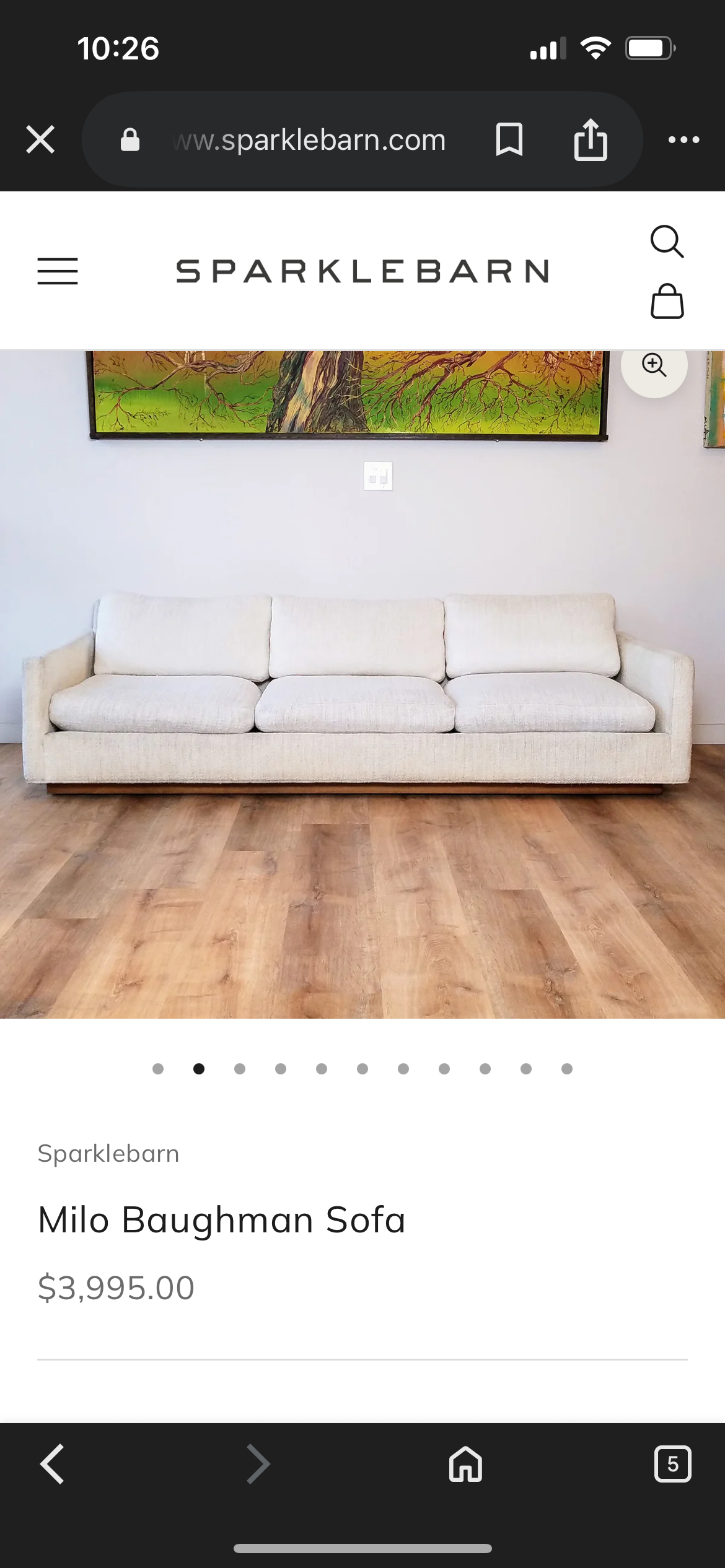Jump to the first product image dot

(x=158, y=1069)
